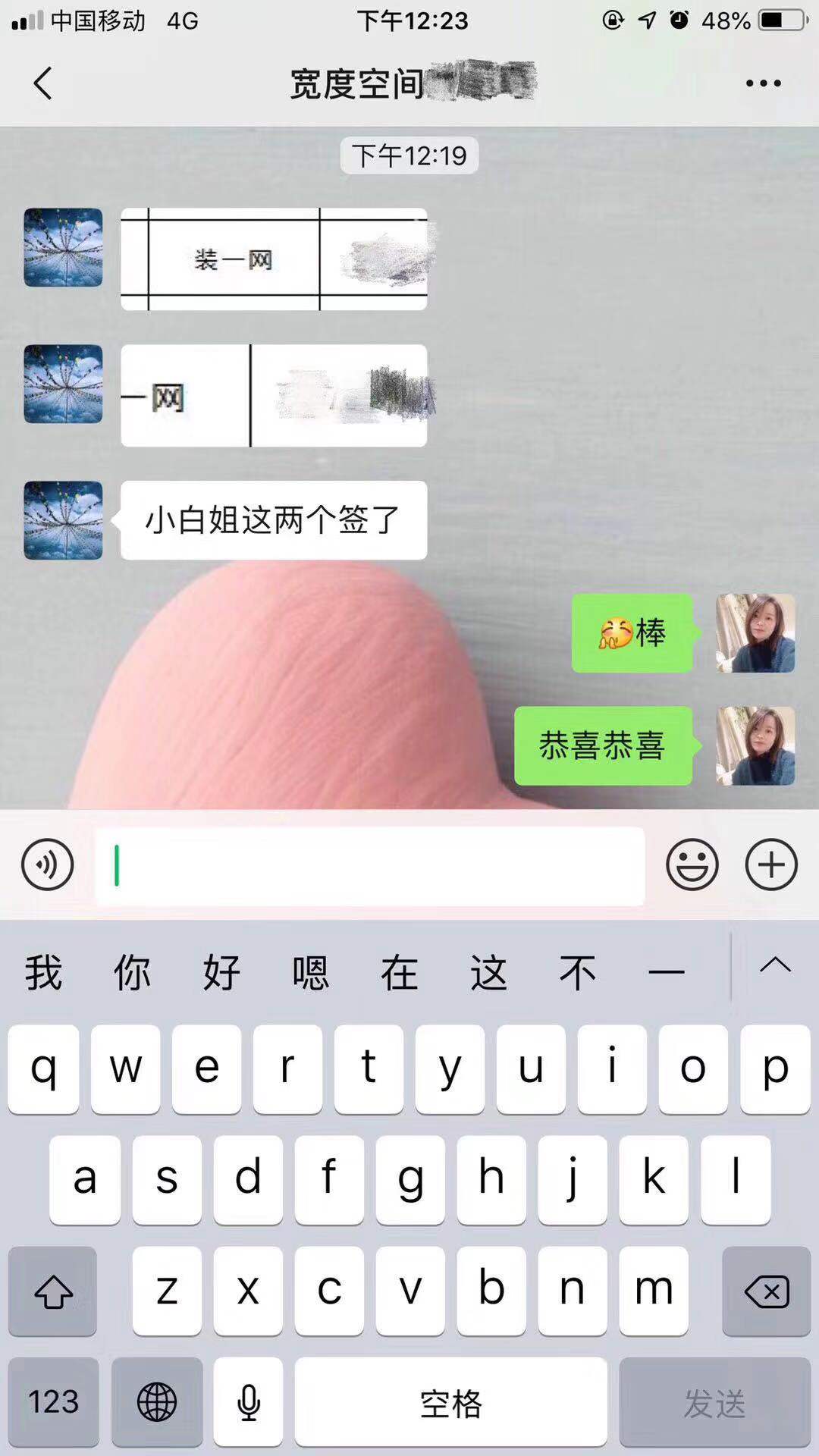Select the candidate word 我
Screen dimensions: 819x1456
43,972
